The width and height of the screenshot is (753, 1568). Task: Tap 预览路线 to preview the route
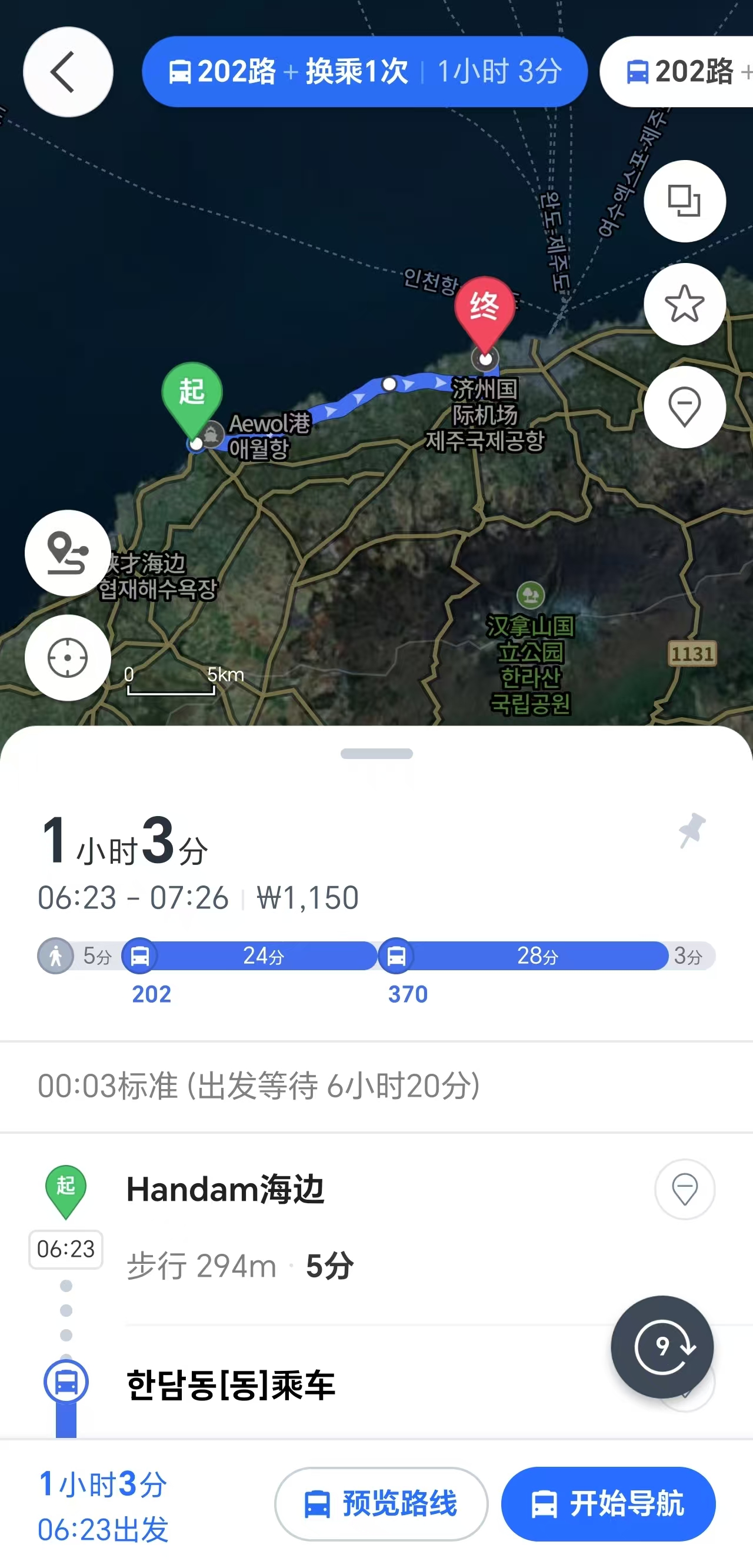pyautogui.click(x=381, y=1503)
